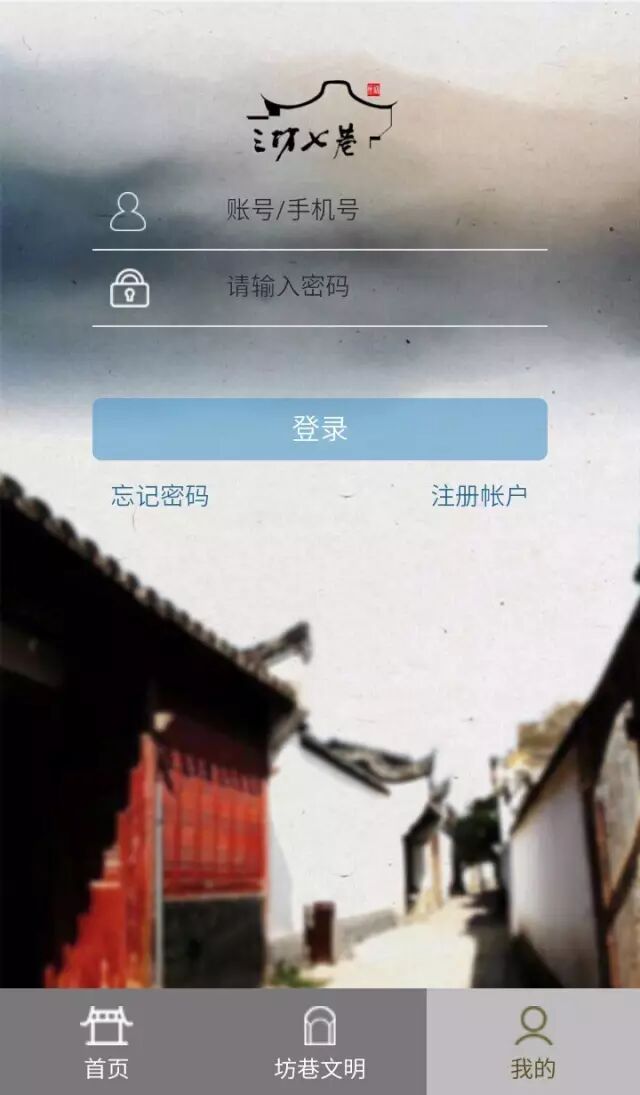
Task: Open the 忘记密码 forgot password link
Action: coord(160,496)
